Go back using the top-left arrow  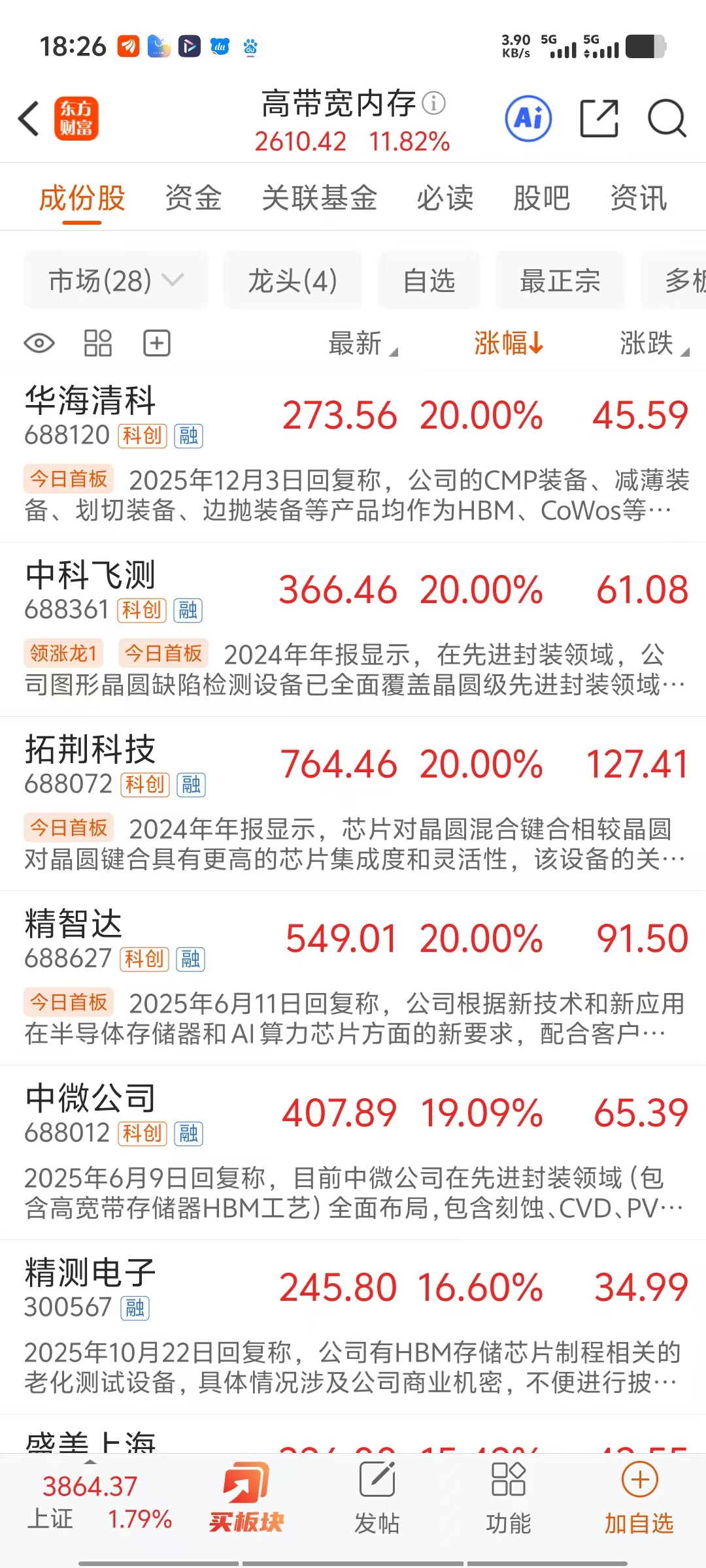pos(29,119)
